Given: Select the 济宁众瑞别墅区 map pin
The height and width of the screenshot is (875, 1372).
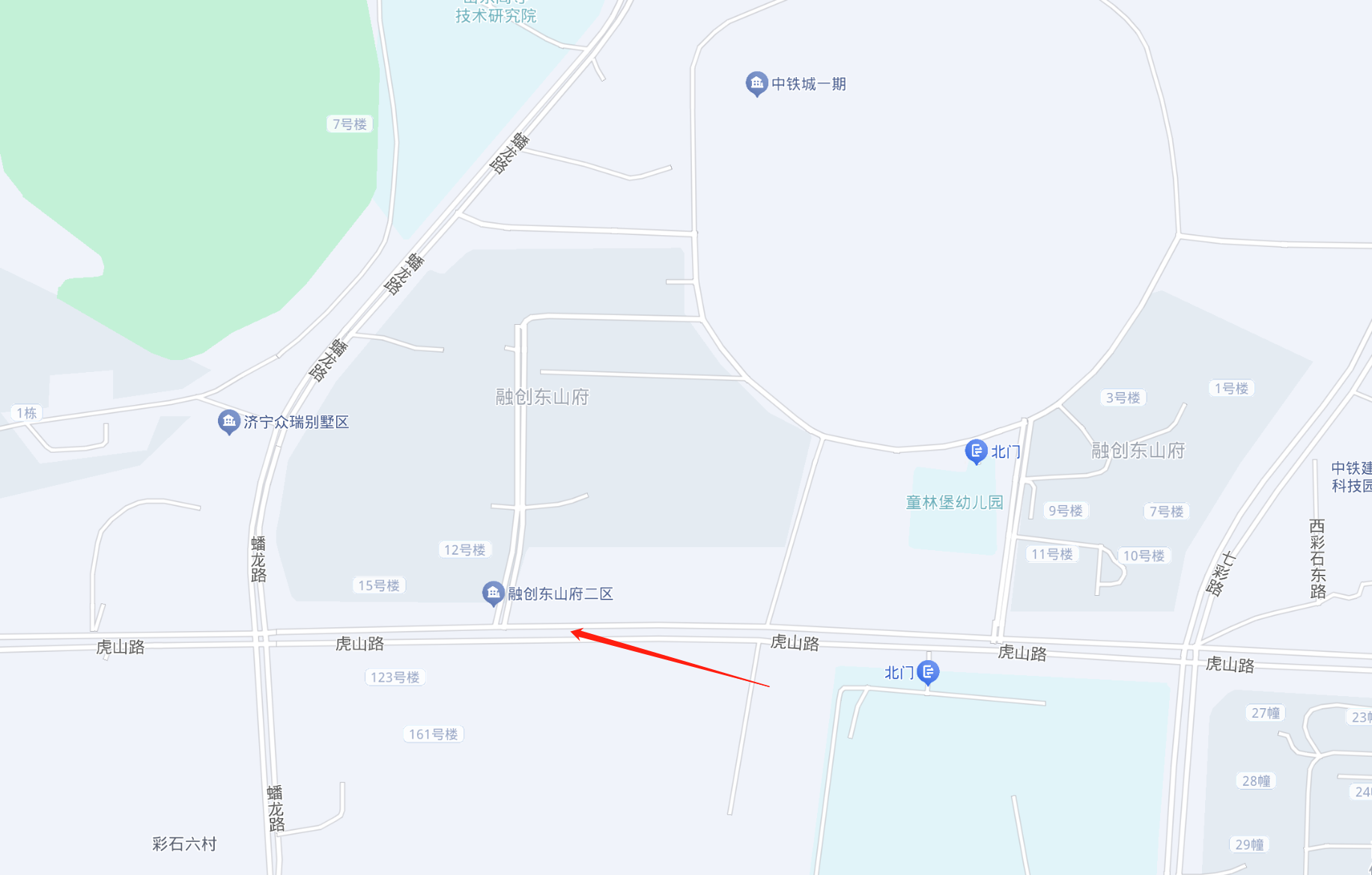Looking at the screenshot, I should [228, 421].
